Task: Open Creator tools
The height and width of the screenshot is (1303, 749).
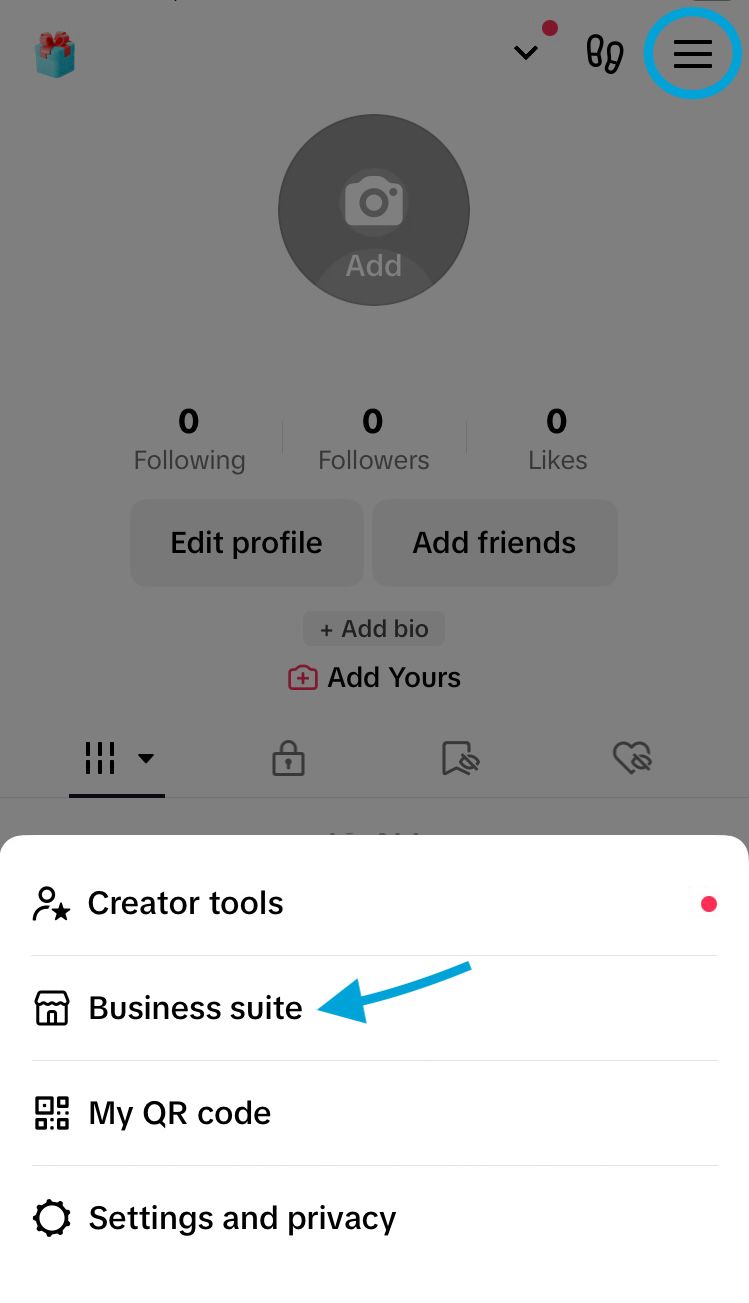Action: point(374,904)
